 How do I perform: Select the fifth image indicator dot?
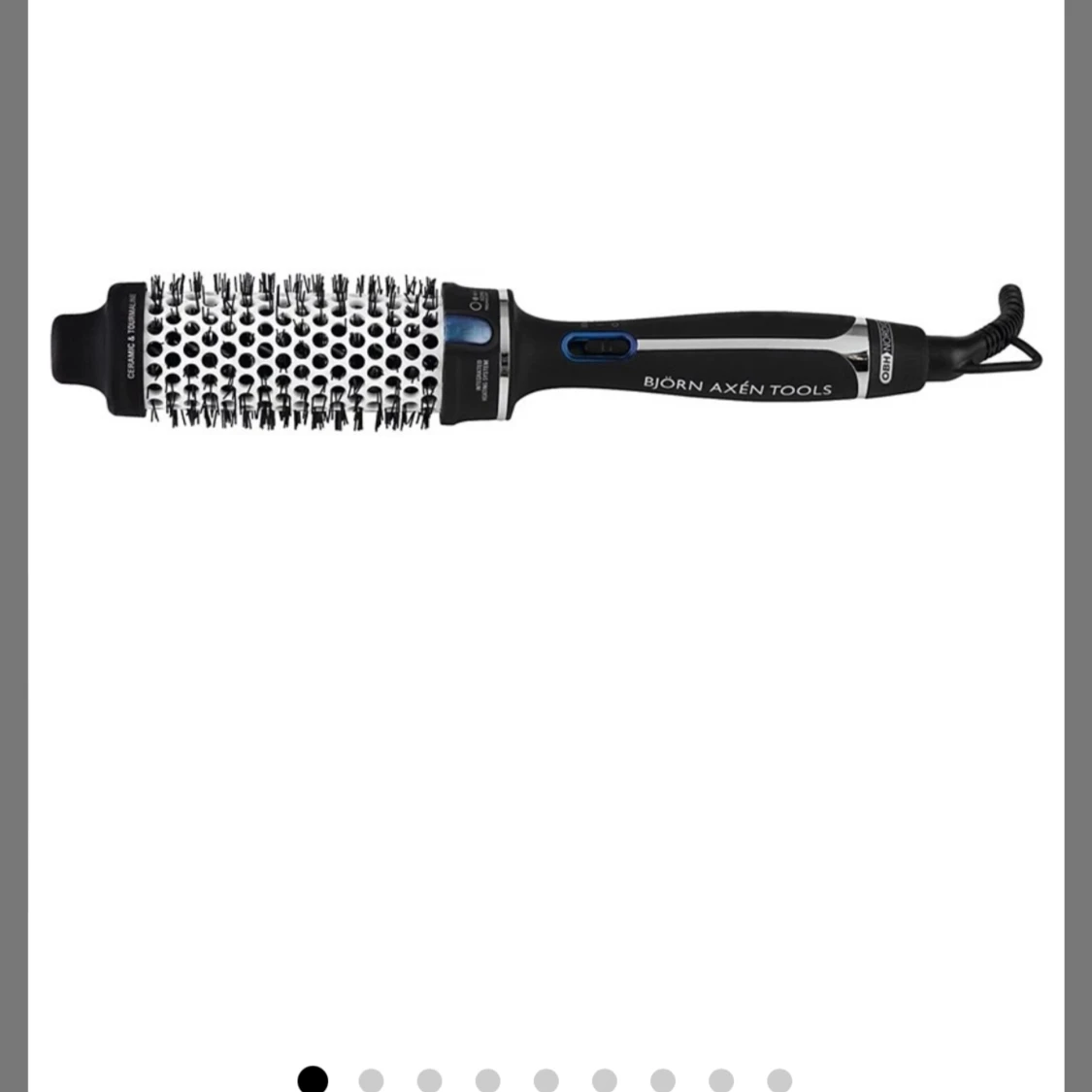[x=546, y=1079]
